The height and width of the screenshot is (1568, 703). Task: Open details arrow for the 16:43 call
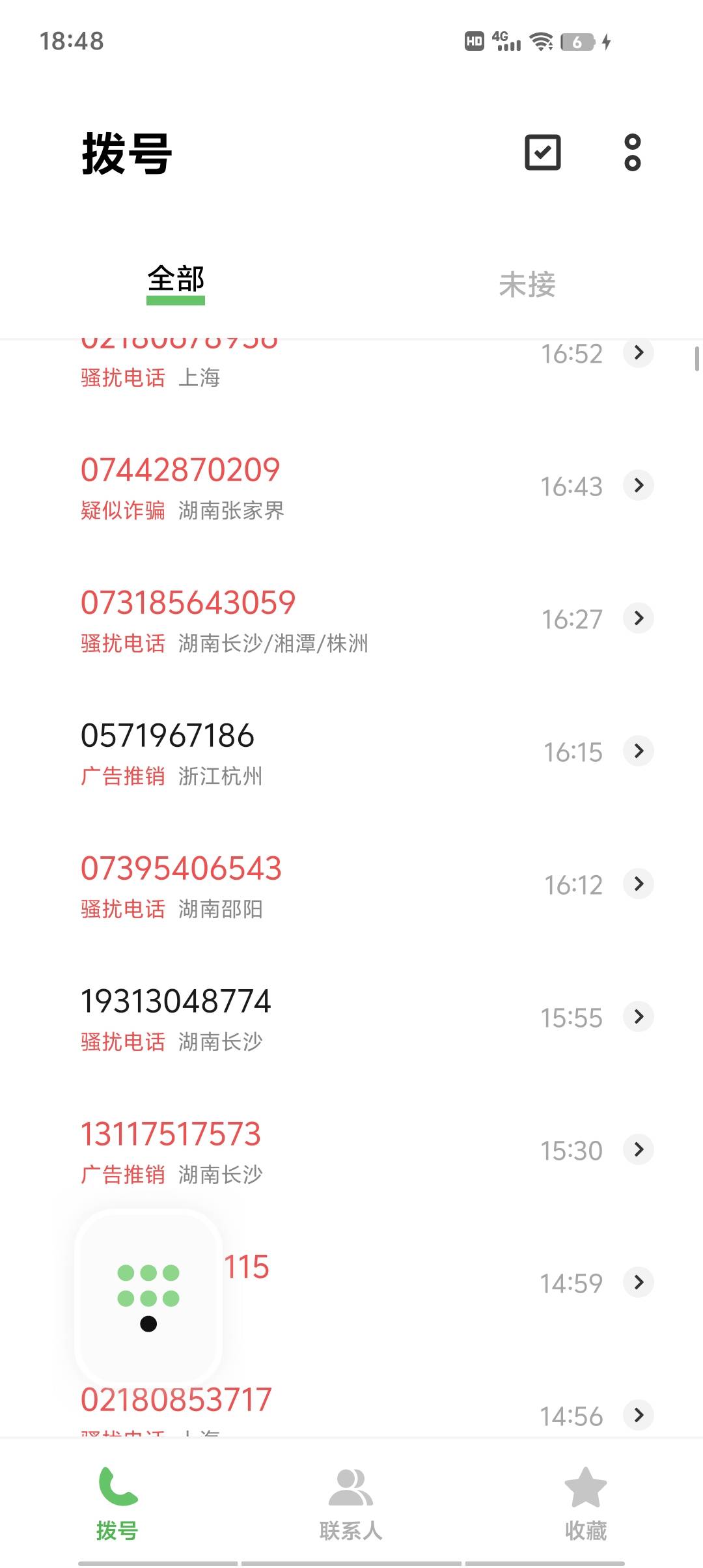pyautogui.click(x=639, y=485)
